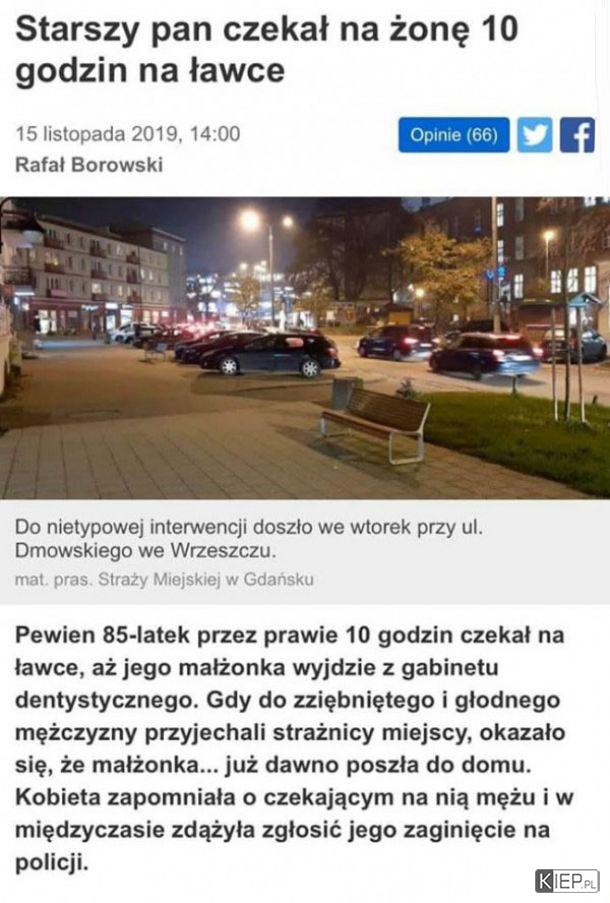610x903 pixels.
Task: Open the Opinie (66) comments
Action: tap(453, 135)
